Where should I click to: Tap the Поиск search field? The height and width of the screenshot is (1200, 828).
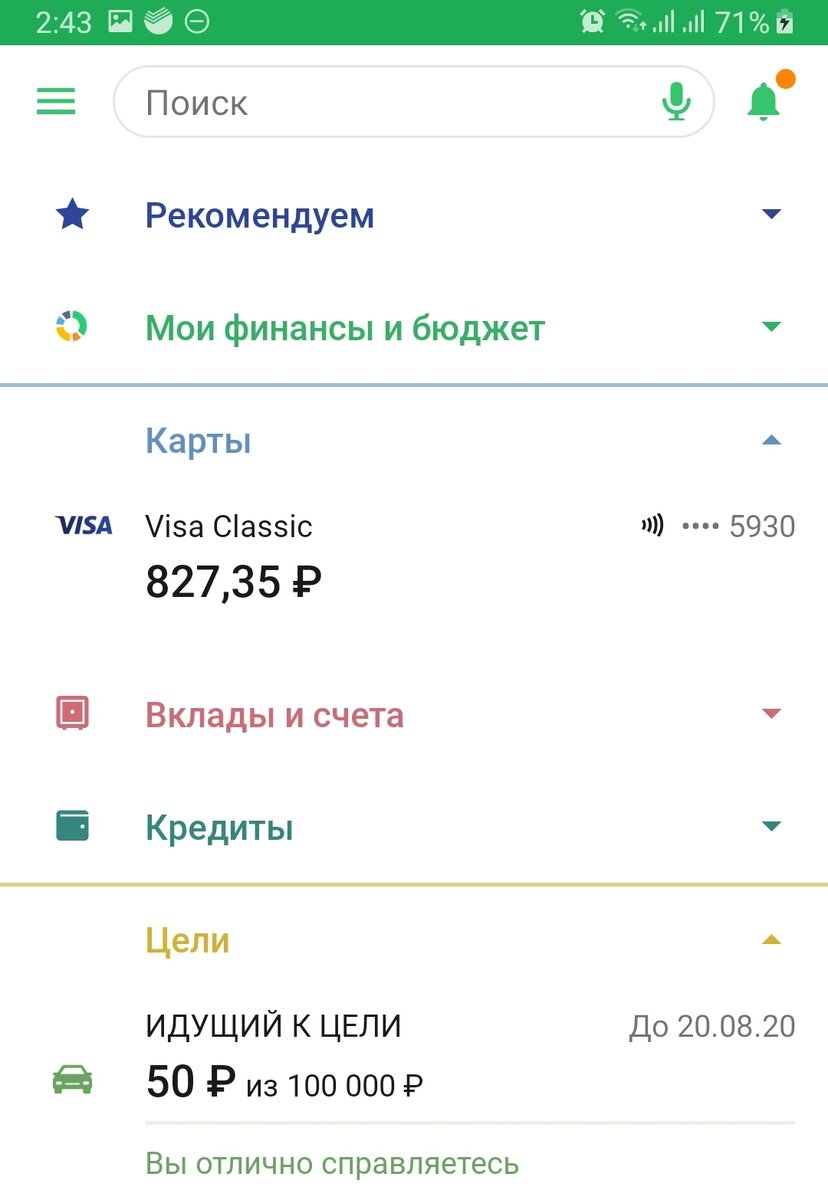[x=390, y=102]
